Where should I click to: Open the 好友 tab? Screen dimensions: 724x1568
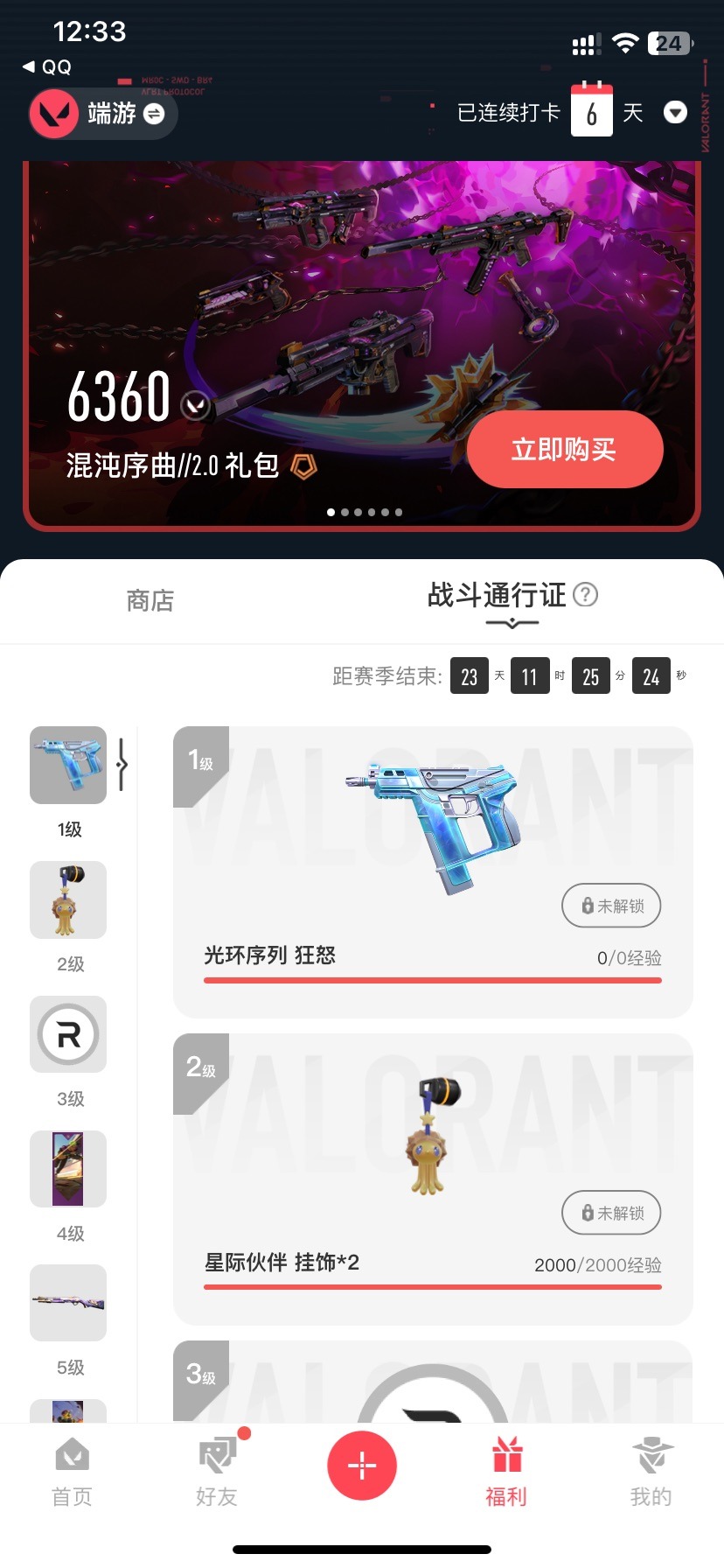click(x=217, y=1472)
